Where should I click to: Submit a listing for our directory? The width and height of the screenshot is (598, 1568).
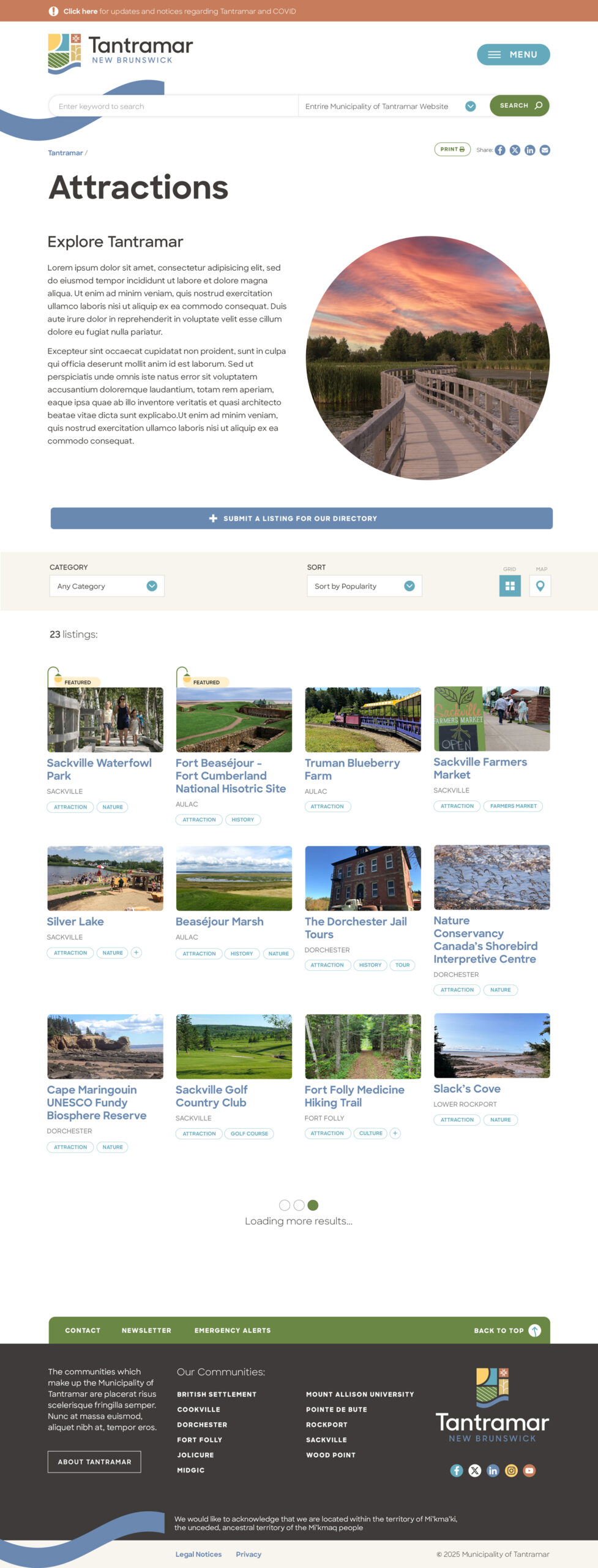(301, 518)
